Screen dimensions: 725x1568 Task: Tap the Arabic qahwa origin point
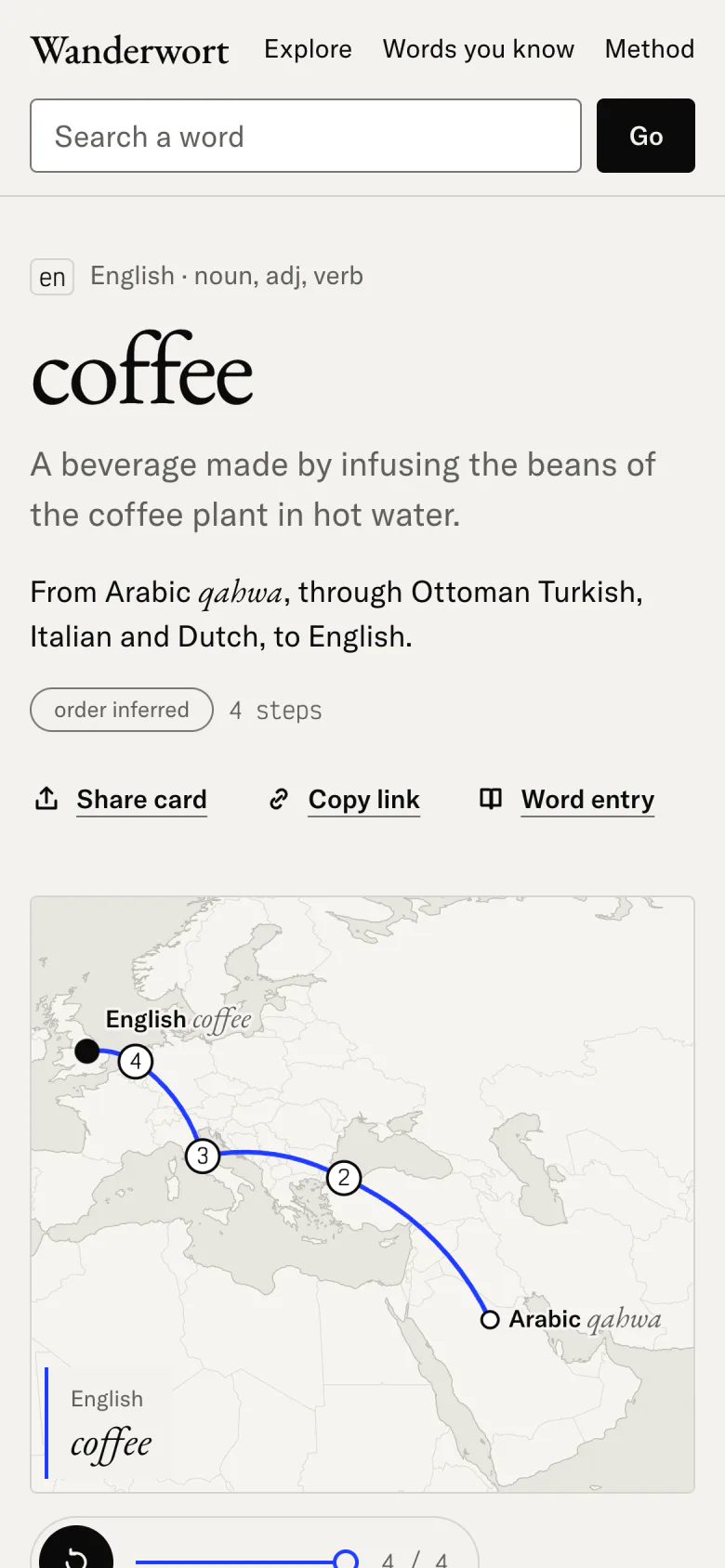click(x=490, y=1319)
